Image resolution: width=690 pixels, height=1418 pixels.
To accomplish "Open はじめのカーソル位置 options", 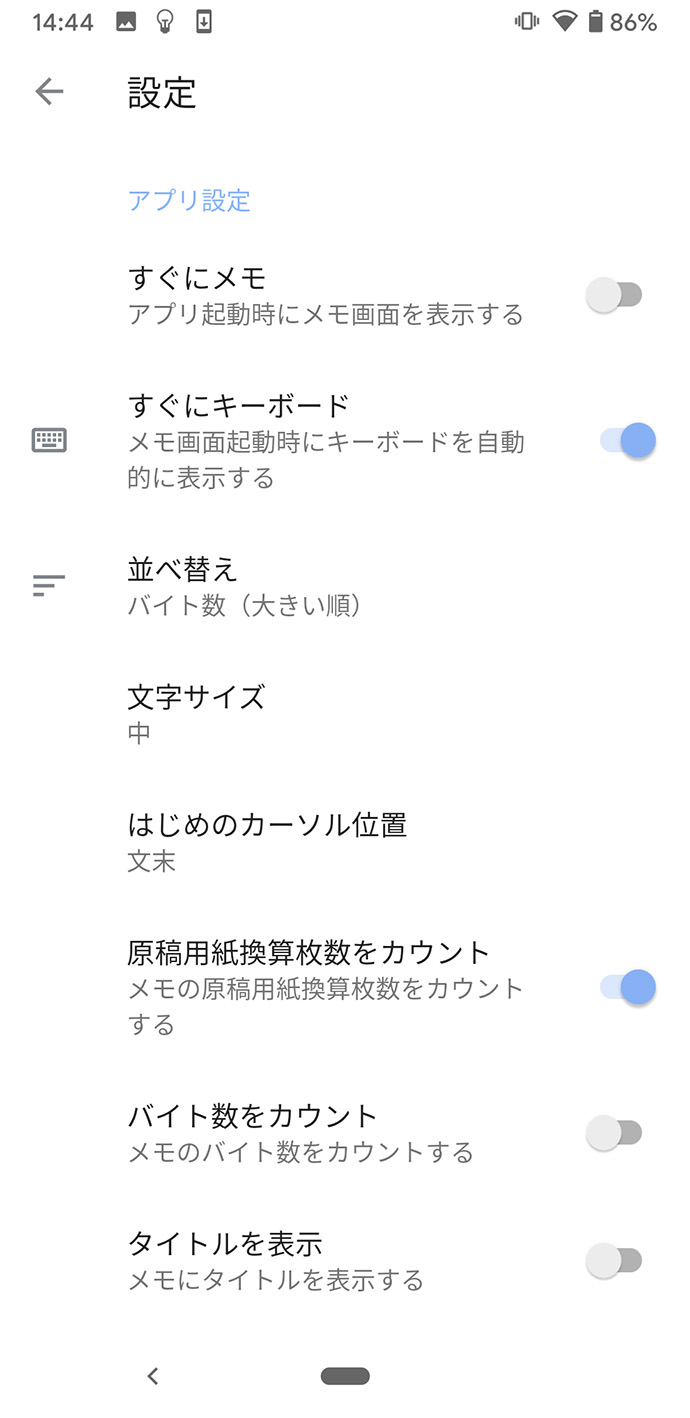I will [x=267, y=842].
